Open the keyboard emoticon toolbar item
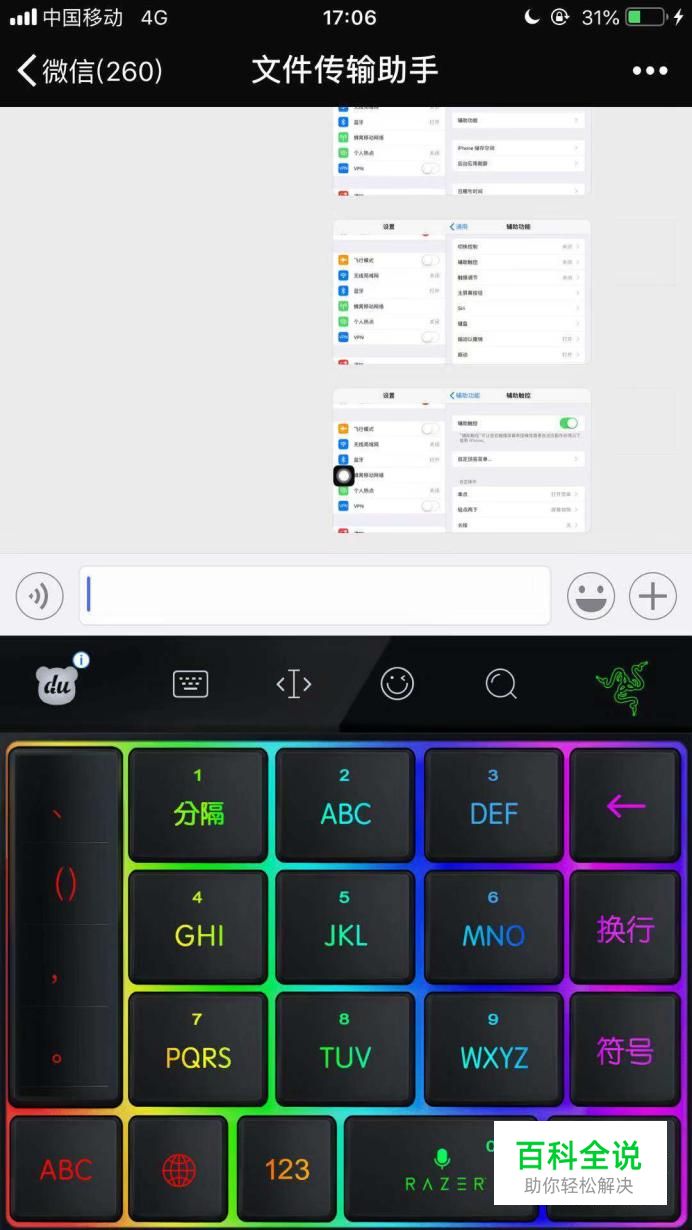This screenshot has width=692, height=1230. coord(397,684)
